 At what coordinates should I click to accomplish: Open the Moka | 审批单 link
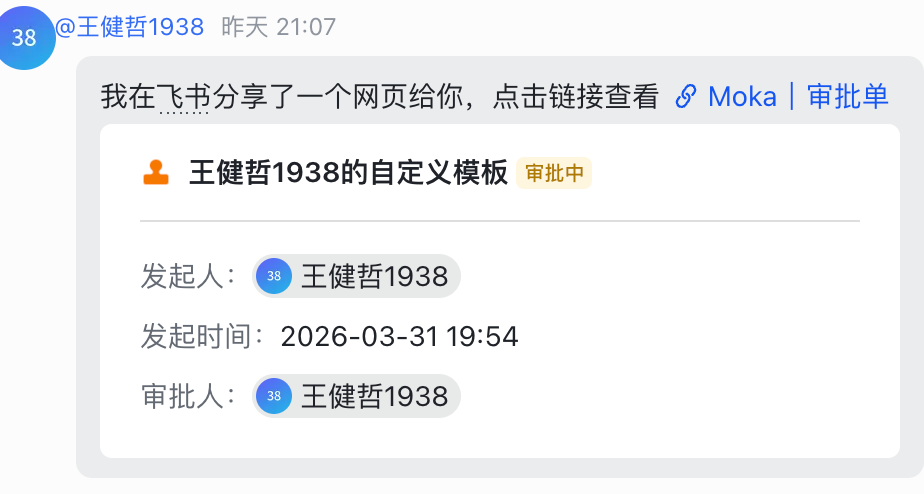pyautogui.click(x=782, y=97)
